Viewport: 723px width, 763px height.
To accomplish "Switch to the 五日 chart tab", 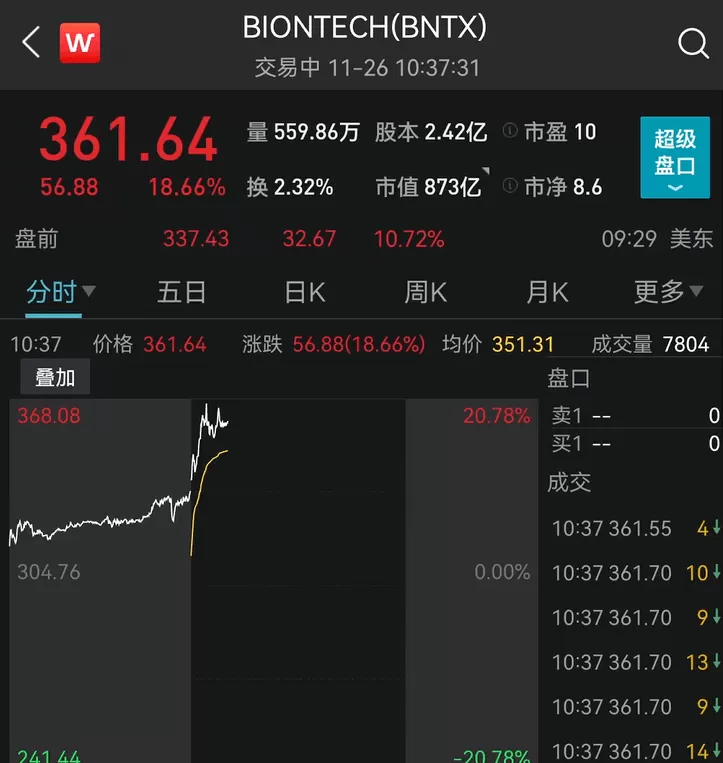I will click(181, 292).
